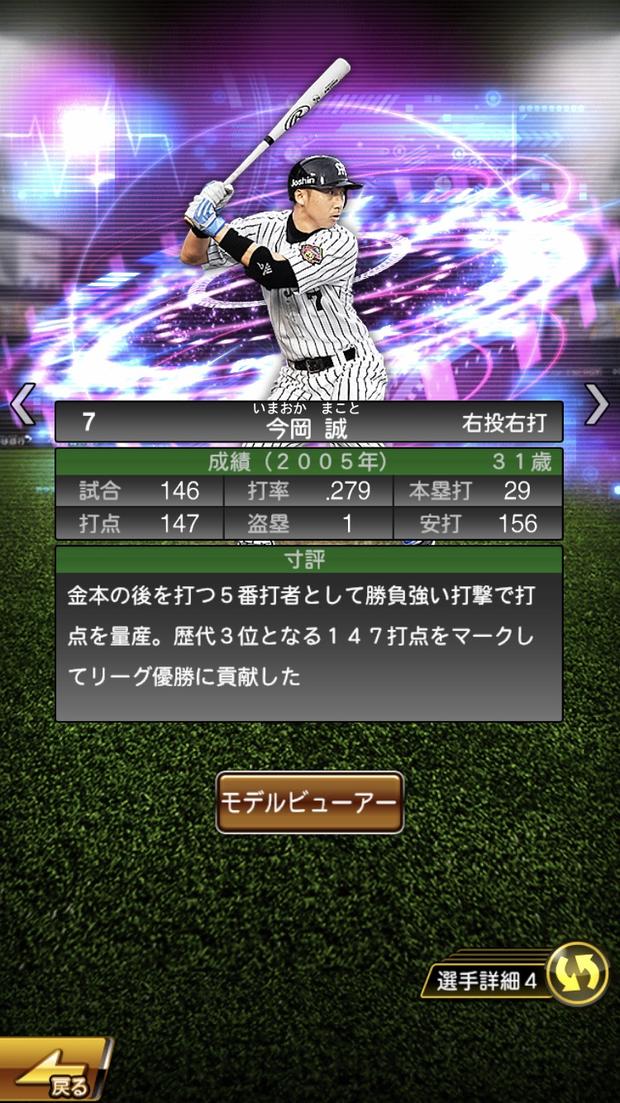Screen dimensions: 620x1103
Task: Open the モデルビューアー model viewer
Action: [310, 802]
